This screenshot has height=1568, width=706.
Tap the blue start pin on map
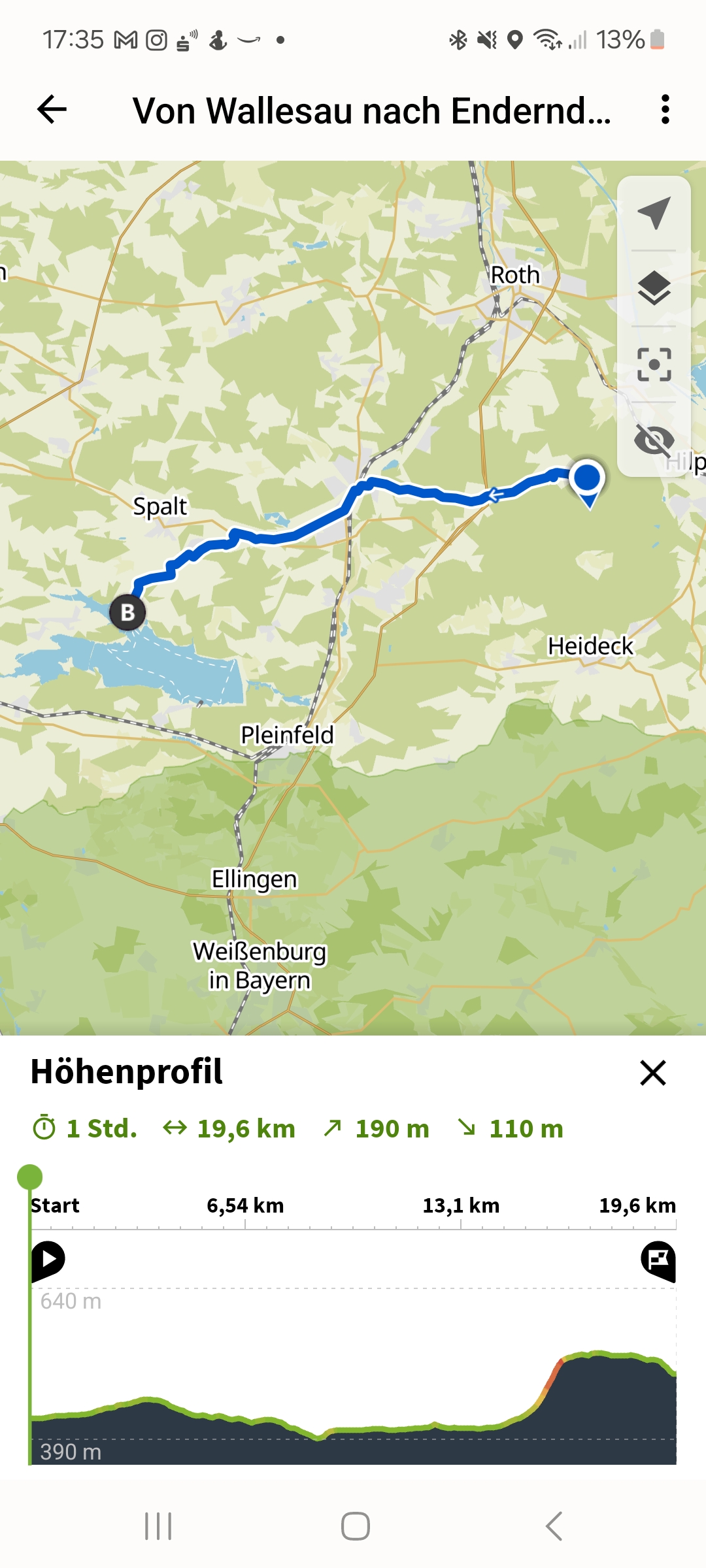587,480
